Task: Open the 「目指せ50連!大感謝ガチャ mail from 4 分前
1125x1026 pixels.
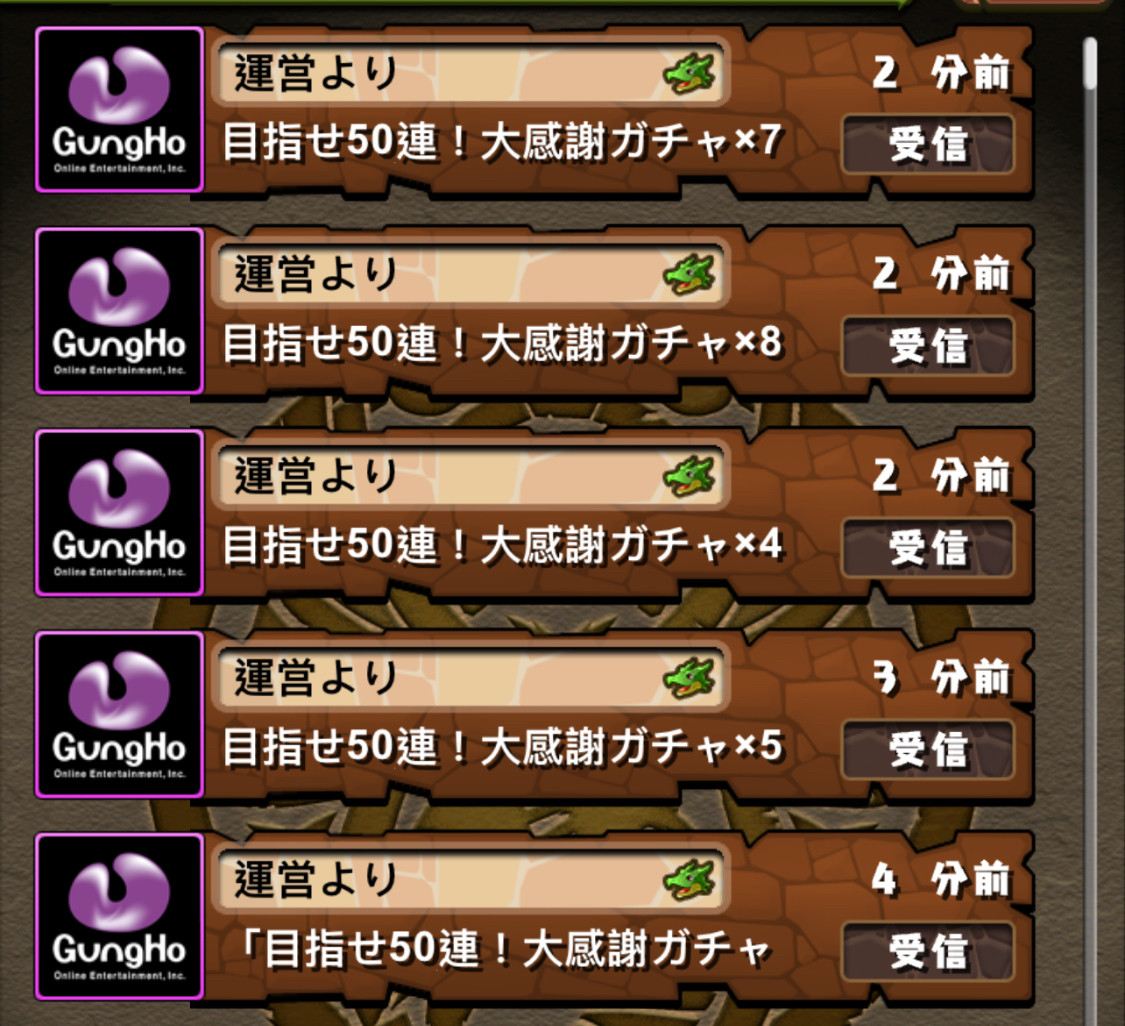Action: click(500, 950)
